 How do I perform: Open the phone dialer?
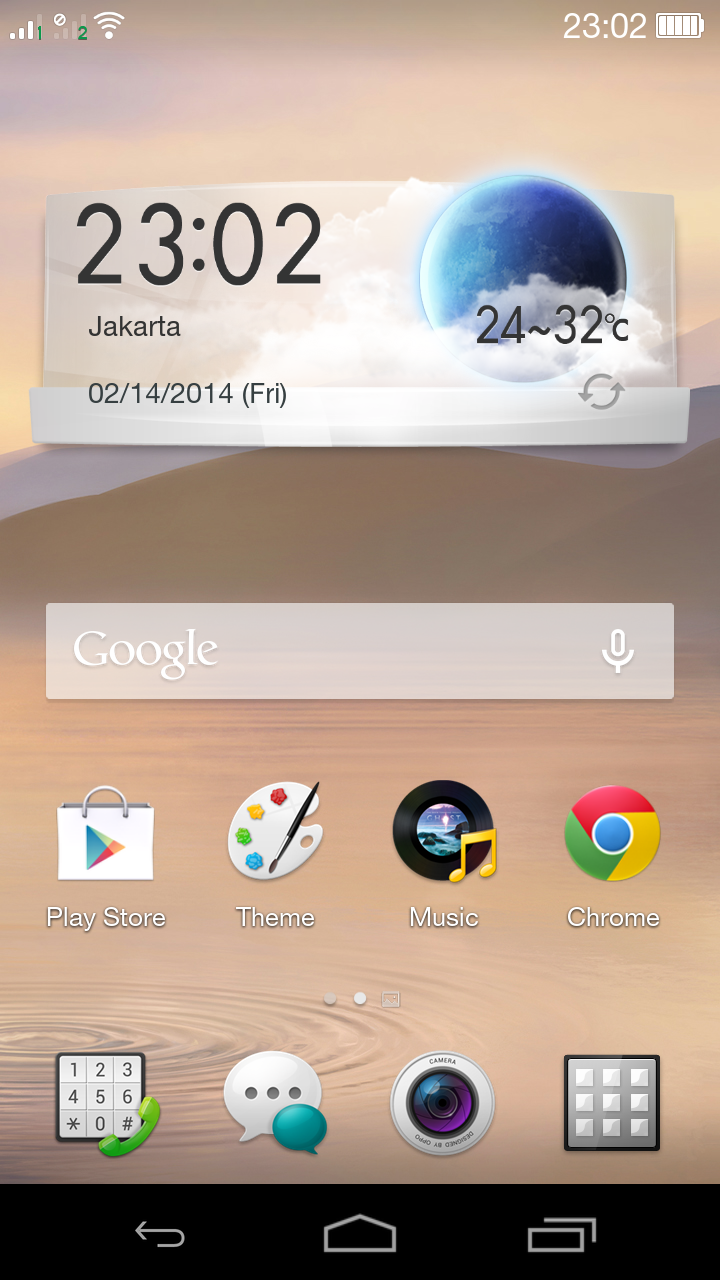pyautogui.click(x=106, y=1104)
